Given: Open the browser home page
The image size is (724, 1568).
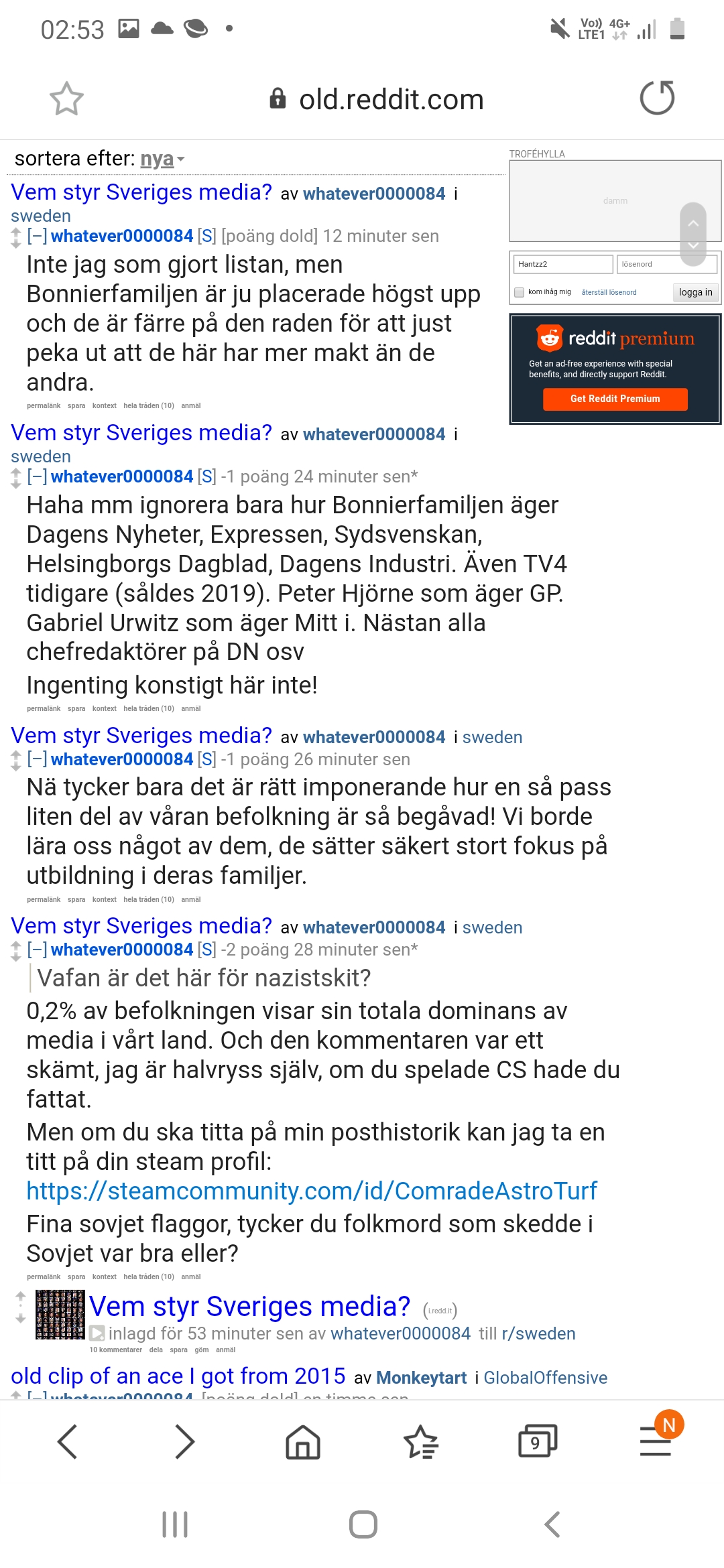Looking at the screenshot, I should tap(303, 1441).
